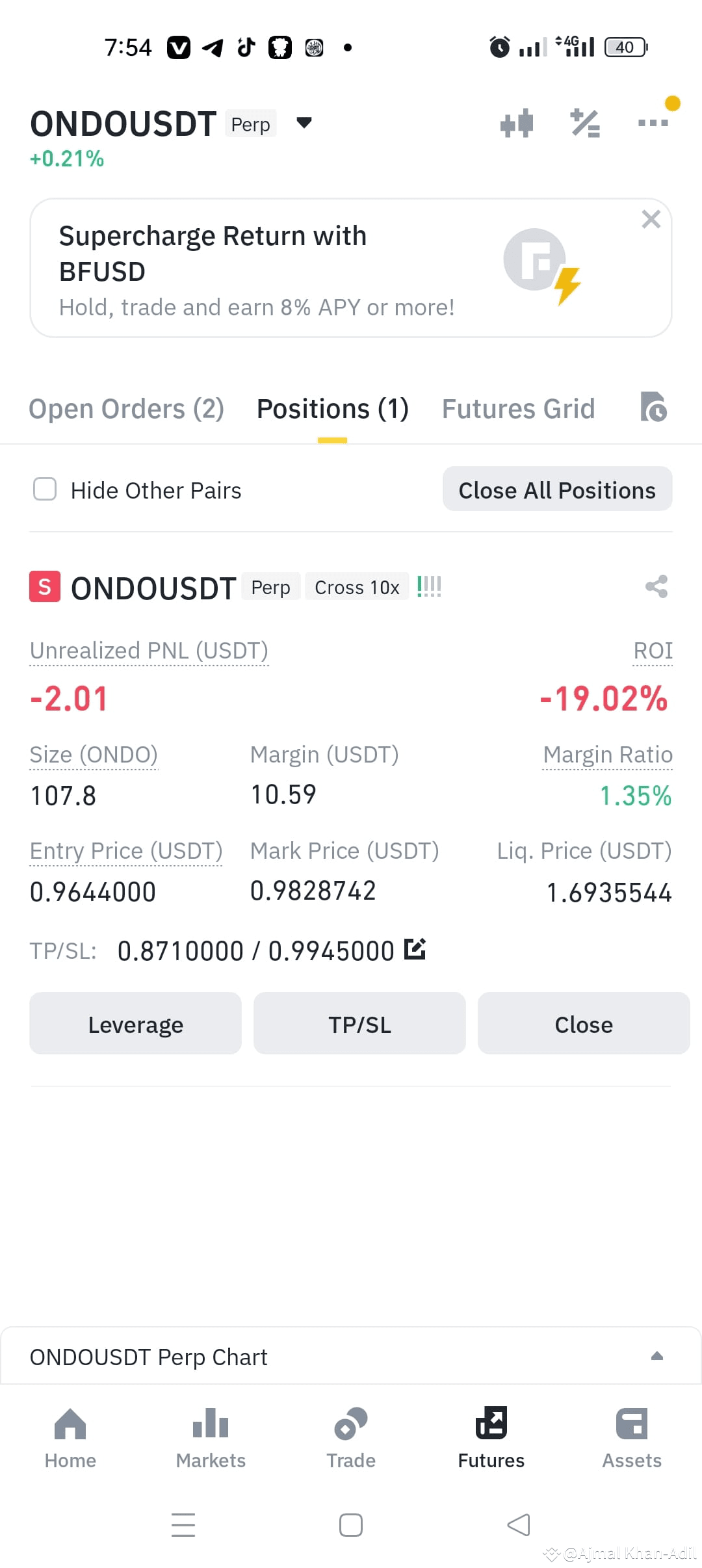
Task: Open the Unrealized PNL tooltip link
Action: click(x=149, y=650)
